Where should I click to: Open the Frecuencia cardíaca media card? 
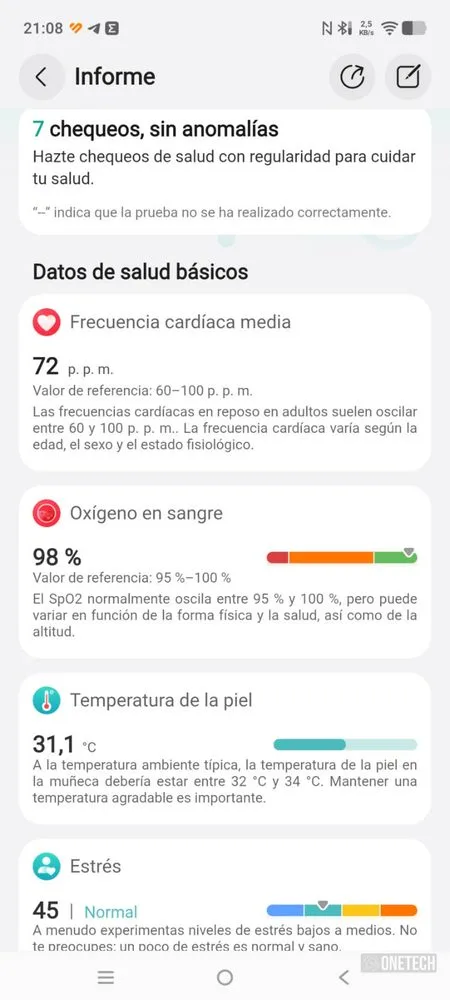pos(225,383)
